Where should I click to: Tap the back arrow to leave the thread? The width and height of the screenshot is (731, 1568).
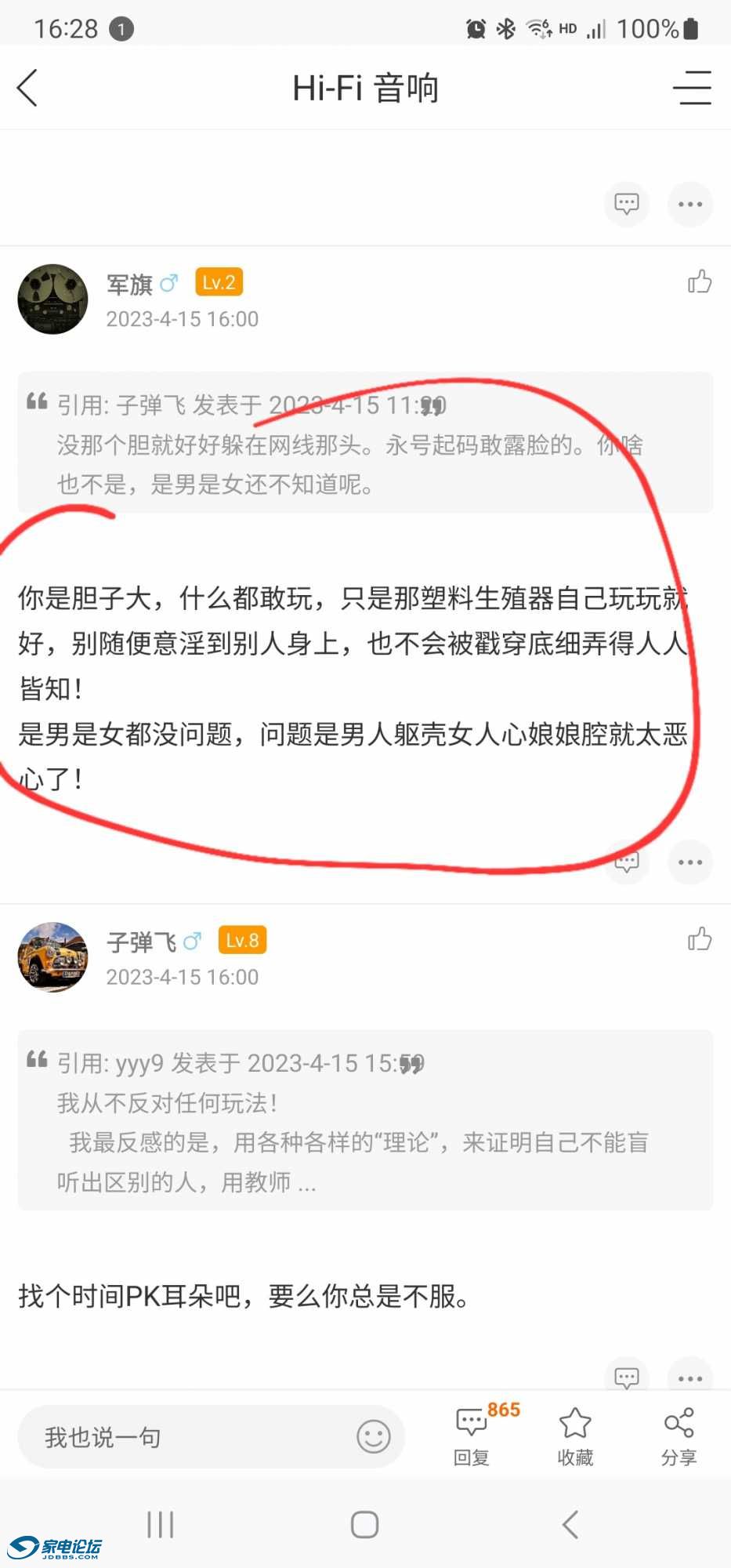(27, 88)
